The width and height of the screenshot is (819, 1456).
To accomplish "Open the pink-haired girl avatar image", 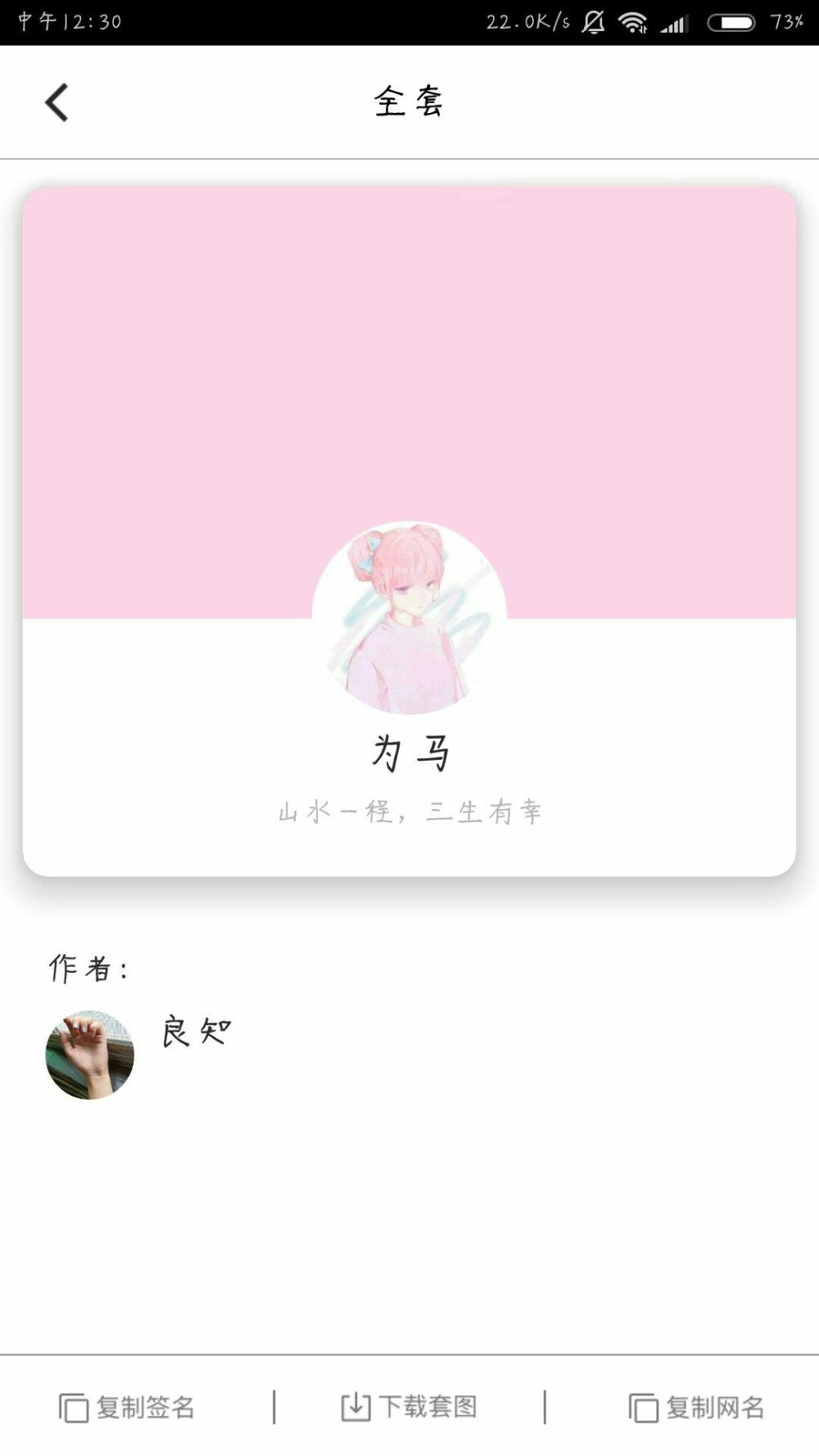I will 409,618.
